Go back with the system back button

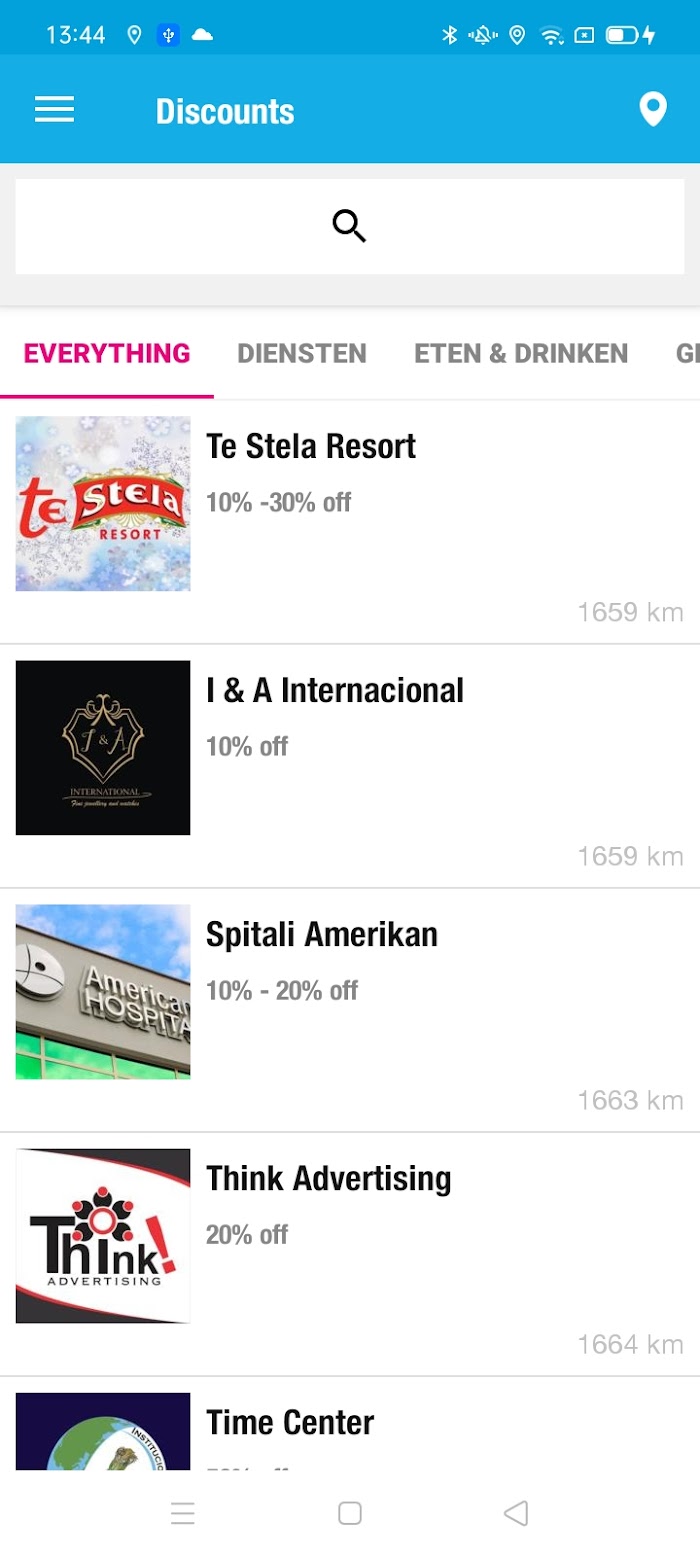516,1513
